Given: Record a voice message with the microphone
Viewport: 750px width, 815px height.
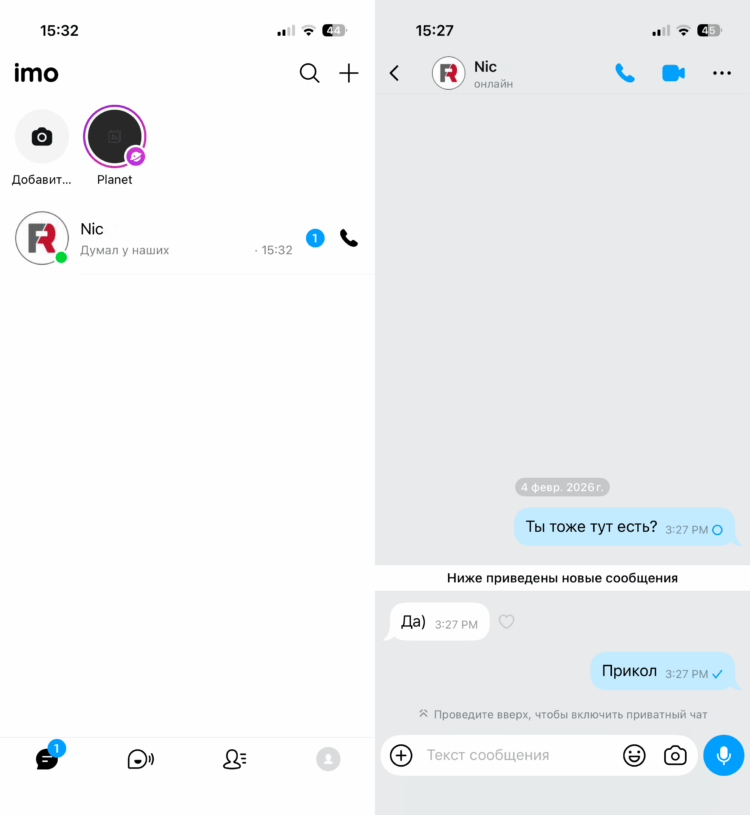Looking at the screenshot, I should [723, 755].
